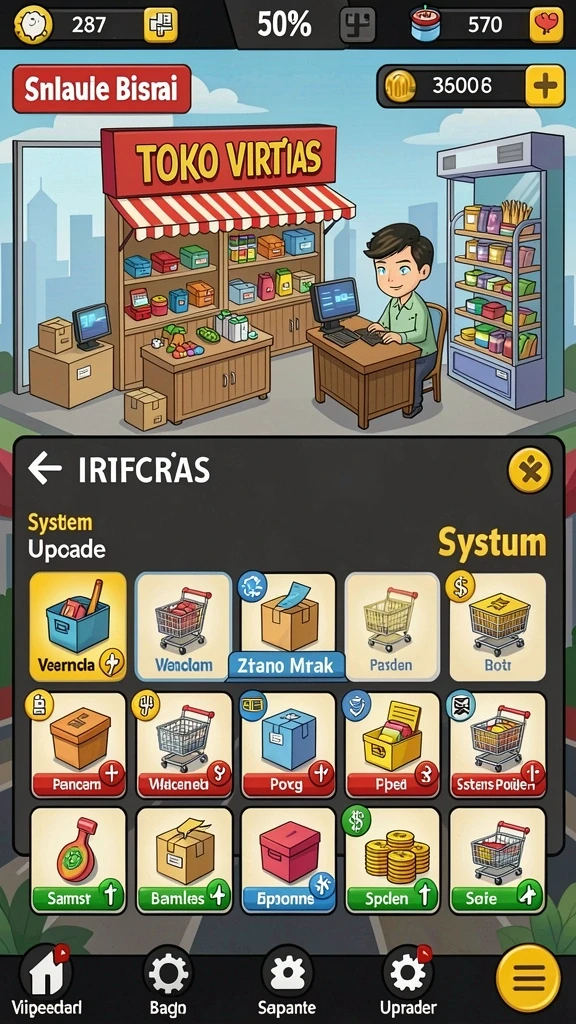Image resolution: width=576 pixels, height=1024 pixels.
Task: Switch to the Viipeedarl home tab
Action: (x=46, y=981)
